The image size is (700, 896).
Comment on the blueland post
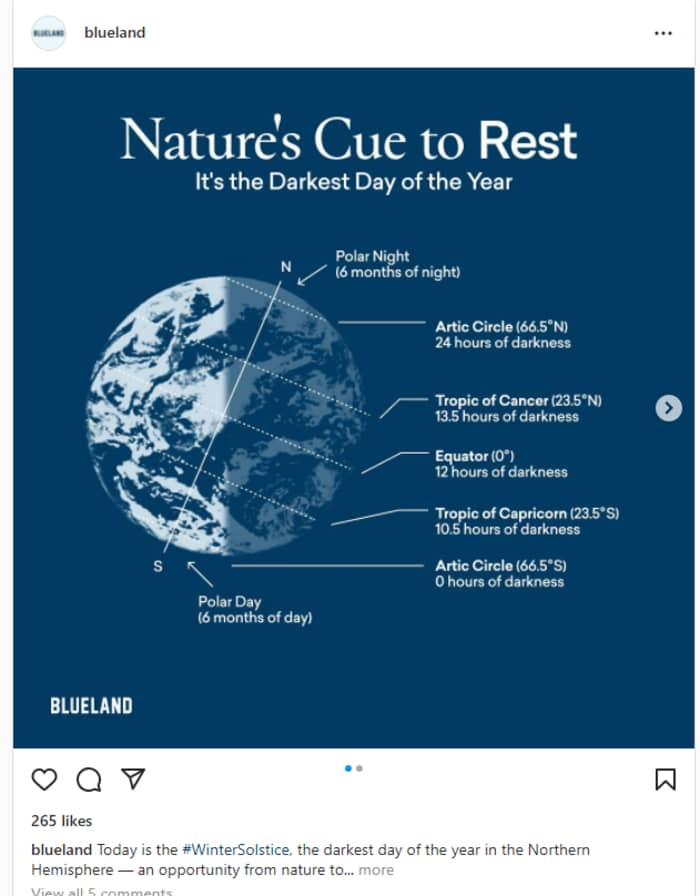click(88, 779)
